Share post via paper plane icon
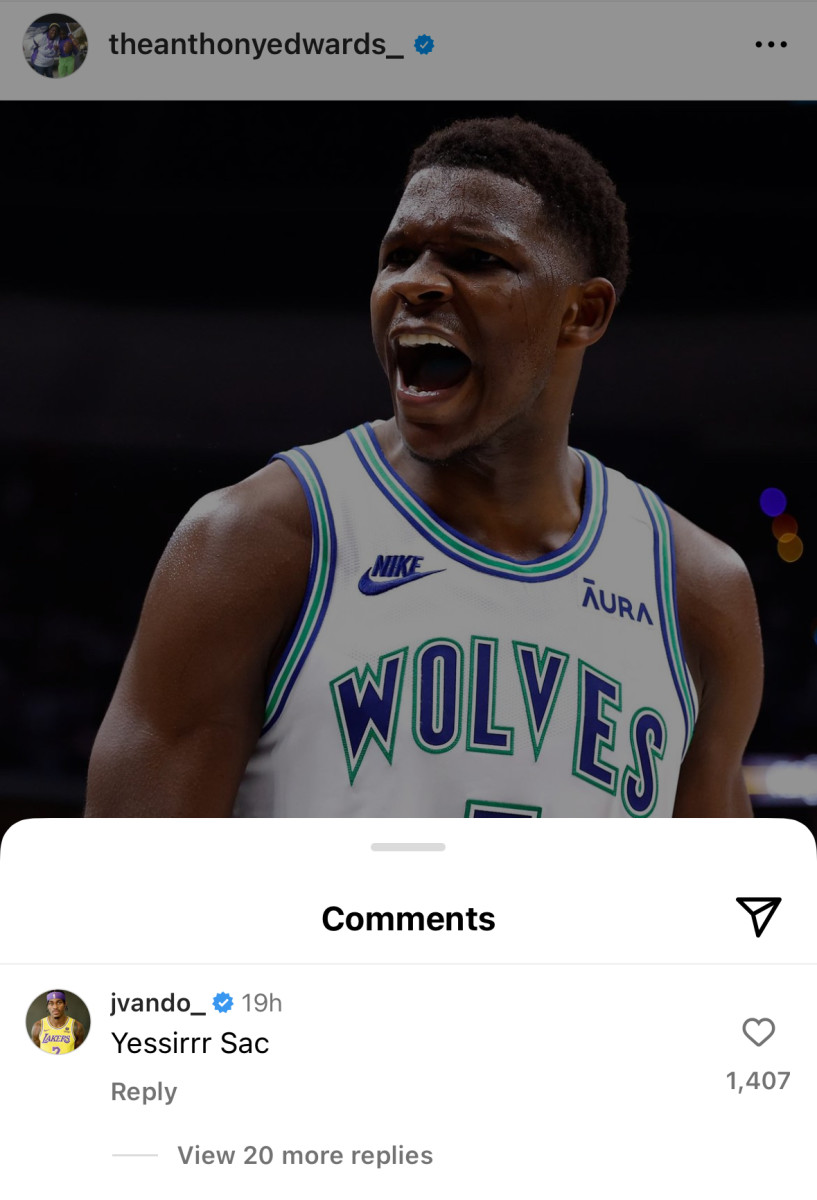 [758, 916]
